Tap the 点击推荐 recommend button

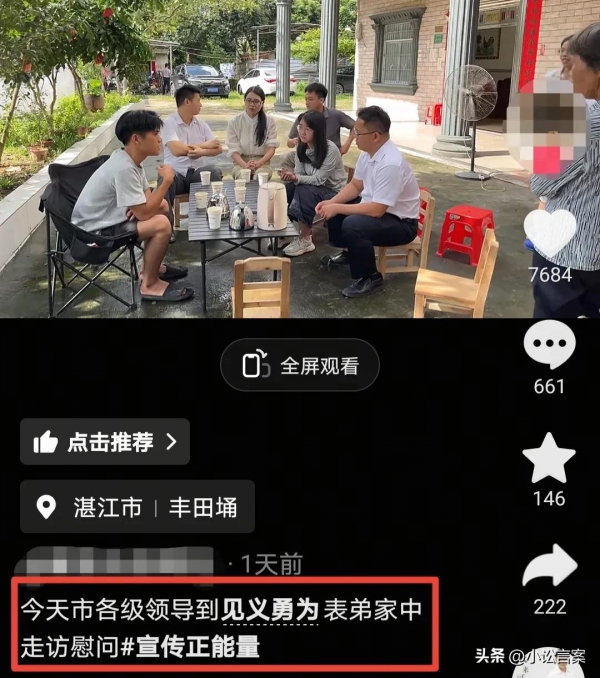point(105,442)
